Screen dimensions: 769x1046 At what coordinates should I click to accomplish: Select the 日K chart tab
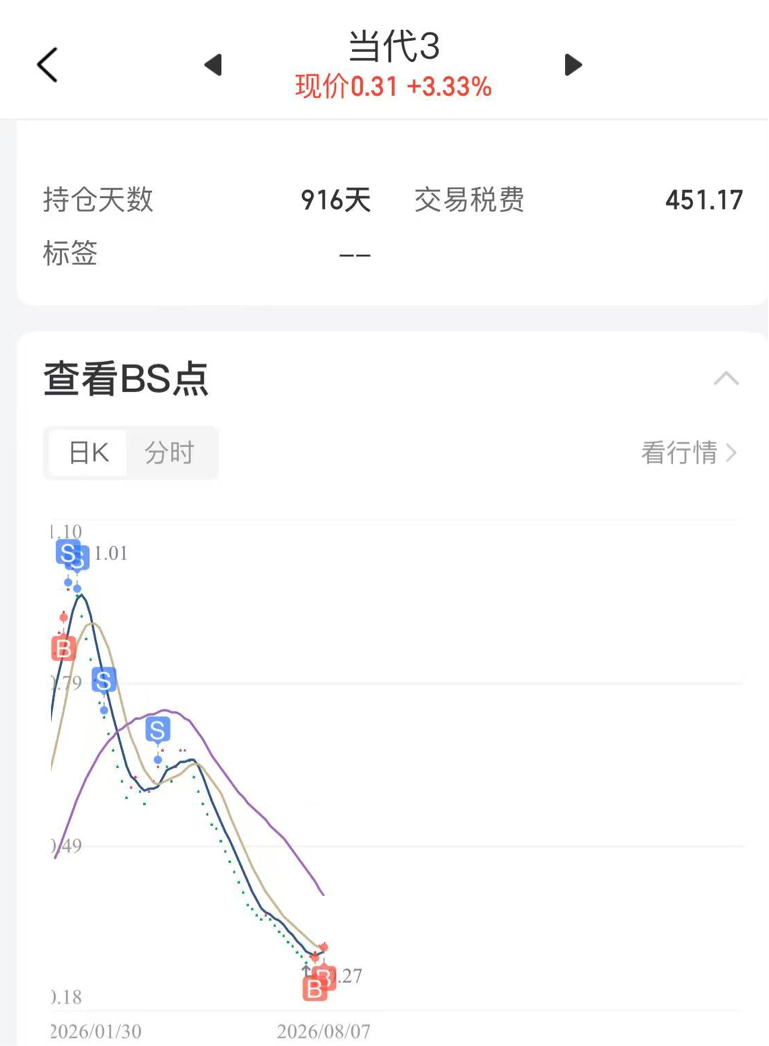point(89,453)
